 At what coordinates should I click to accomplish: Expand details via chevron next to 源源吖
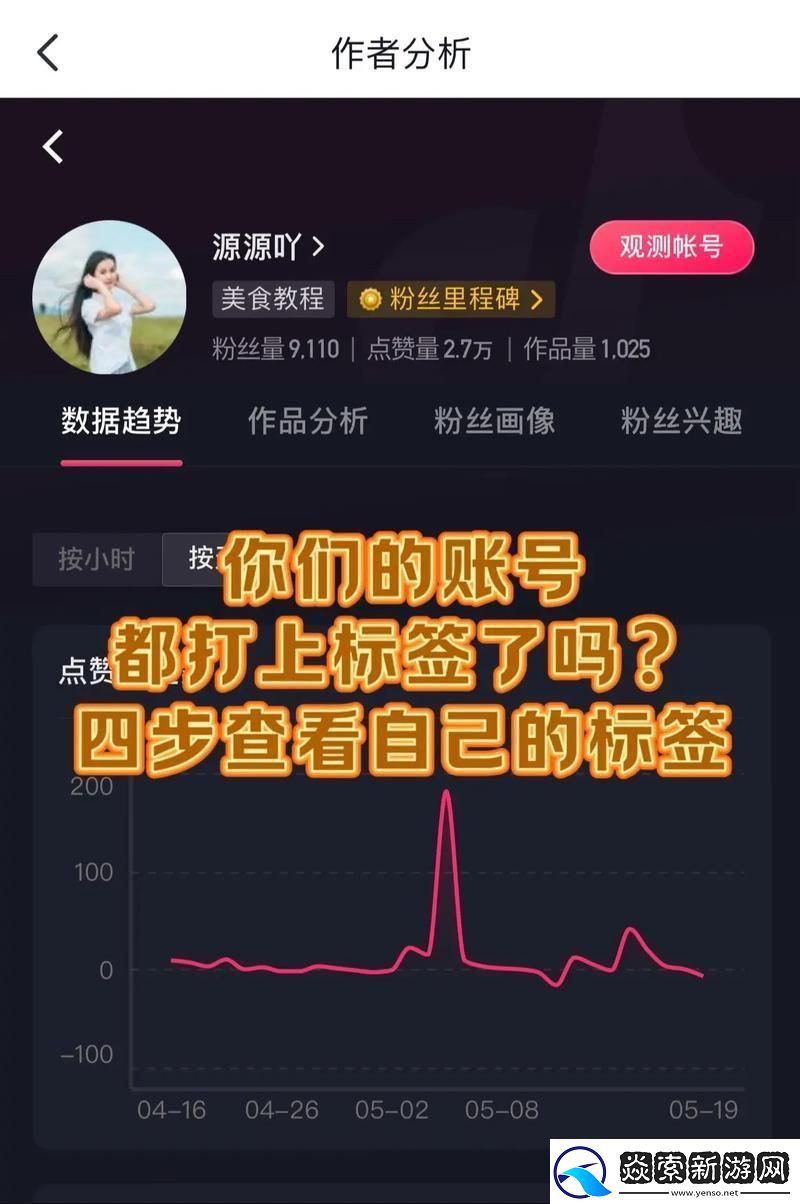click(316, 245)
